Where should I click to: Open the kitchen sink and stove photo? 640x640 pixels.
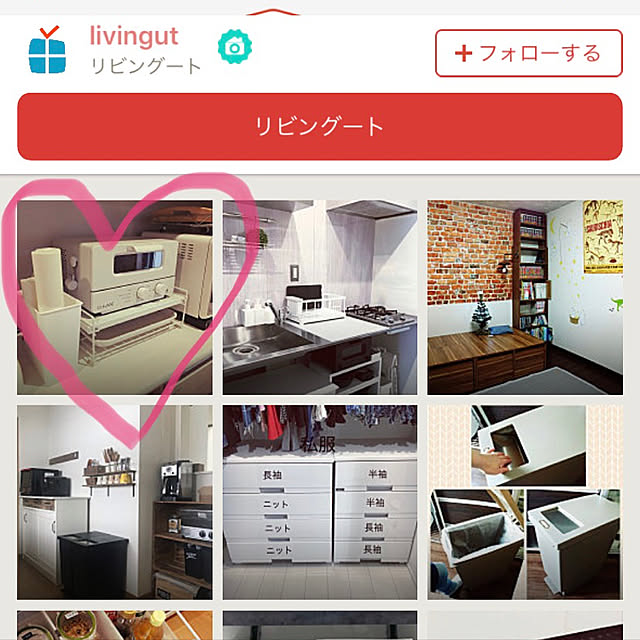(x=320, y=297)
